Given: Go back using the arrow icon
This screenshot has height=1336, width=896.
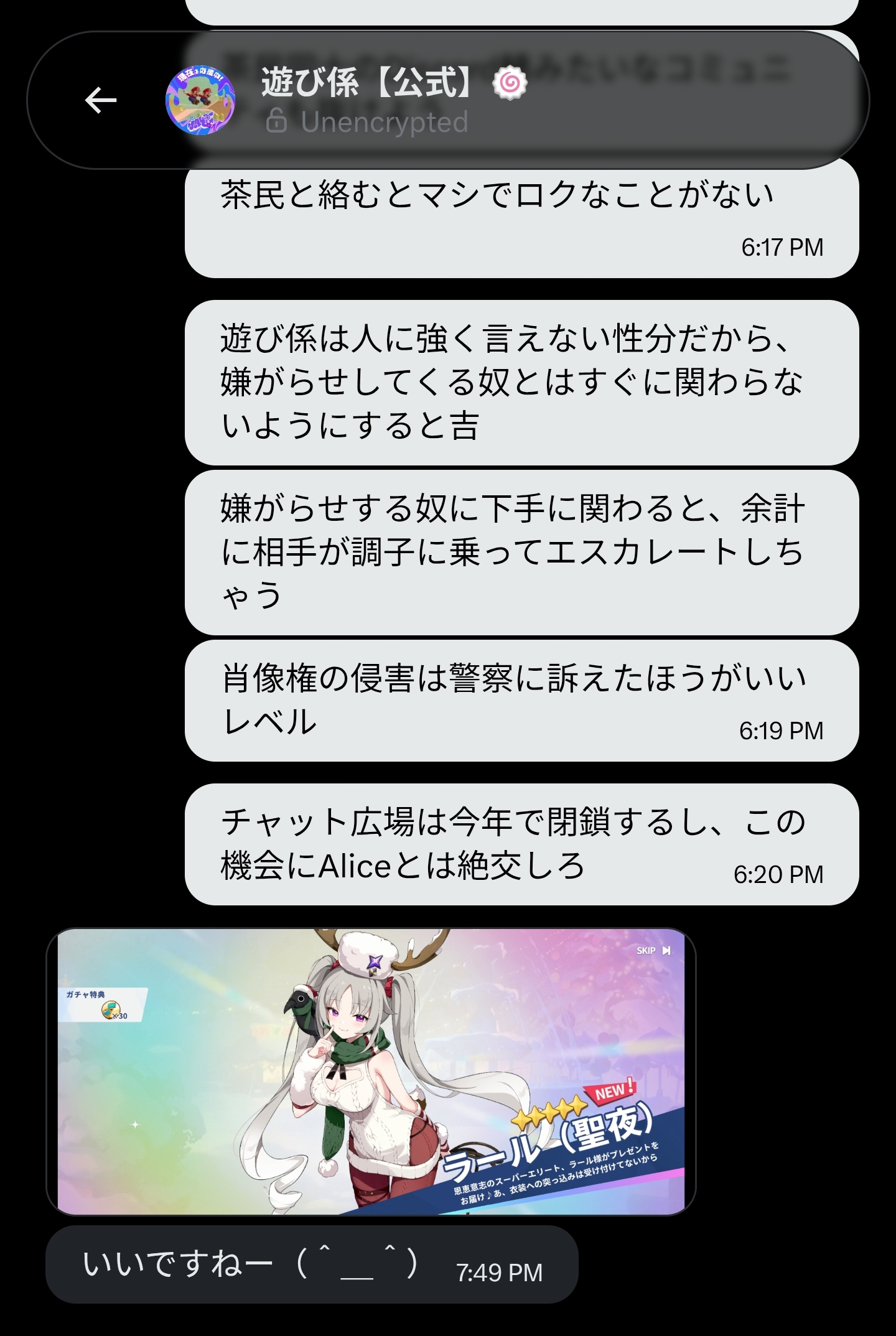Looking at the screenshot, I should tap(101, 100).
